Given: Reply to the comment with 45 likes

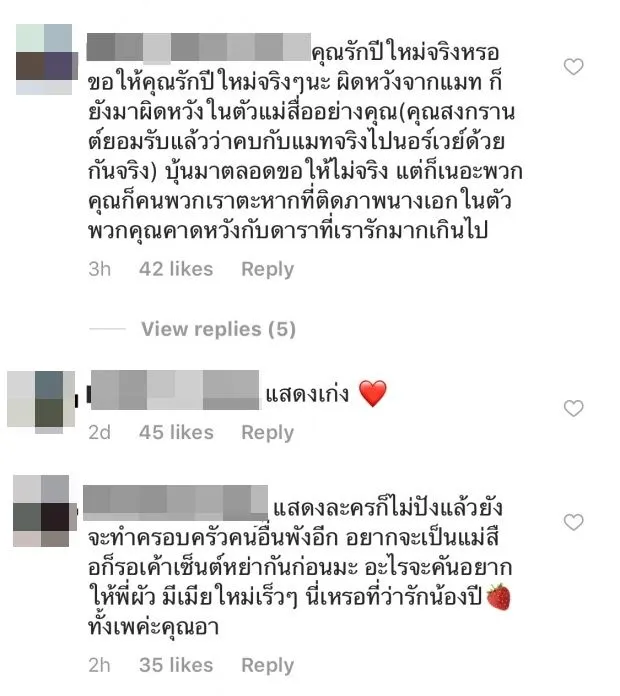Looking at the screenshot, I should coord(267,432).
